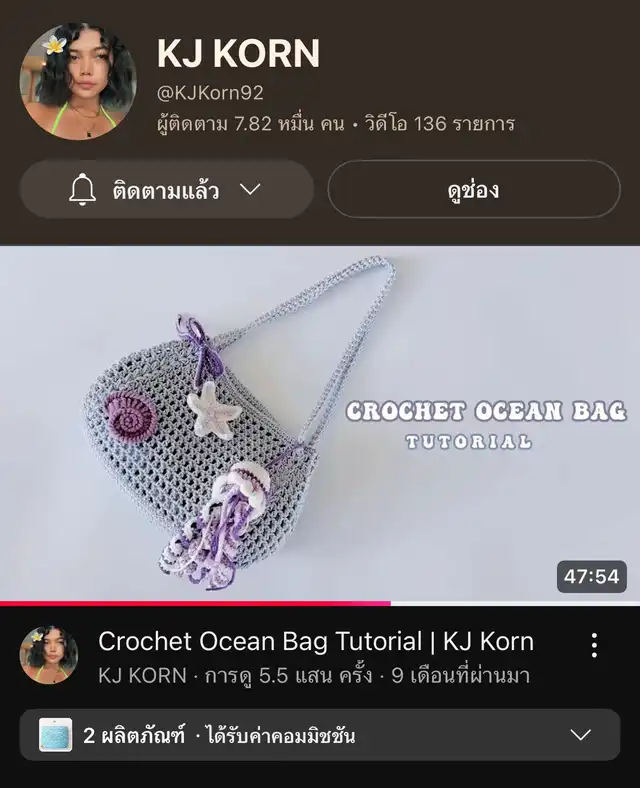The image size is (640, 788).
Task: Tap the small KJ Korn avatar beside the video title
Action: click(x=48, y=655)
